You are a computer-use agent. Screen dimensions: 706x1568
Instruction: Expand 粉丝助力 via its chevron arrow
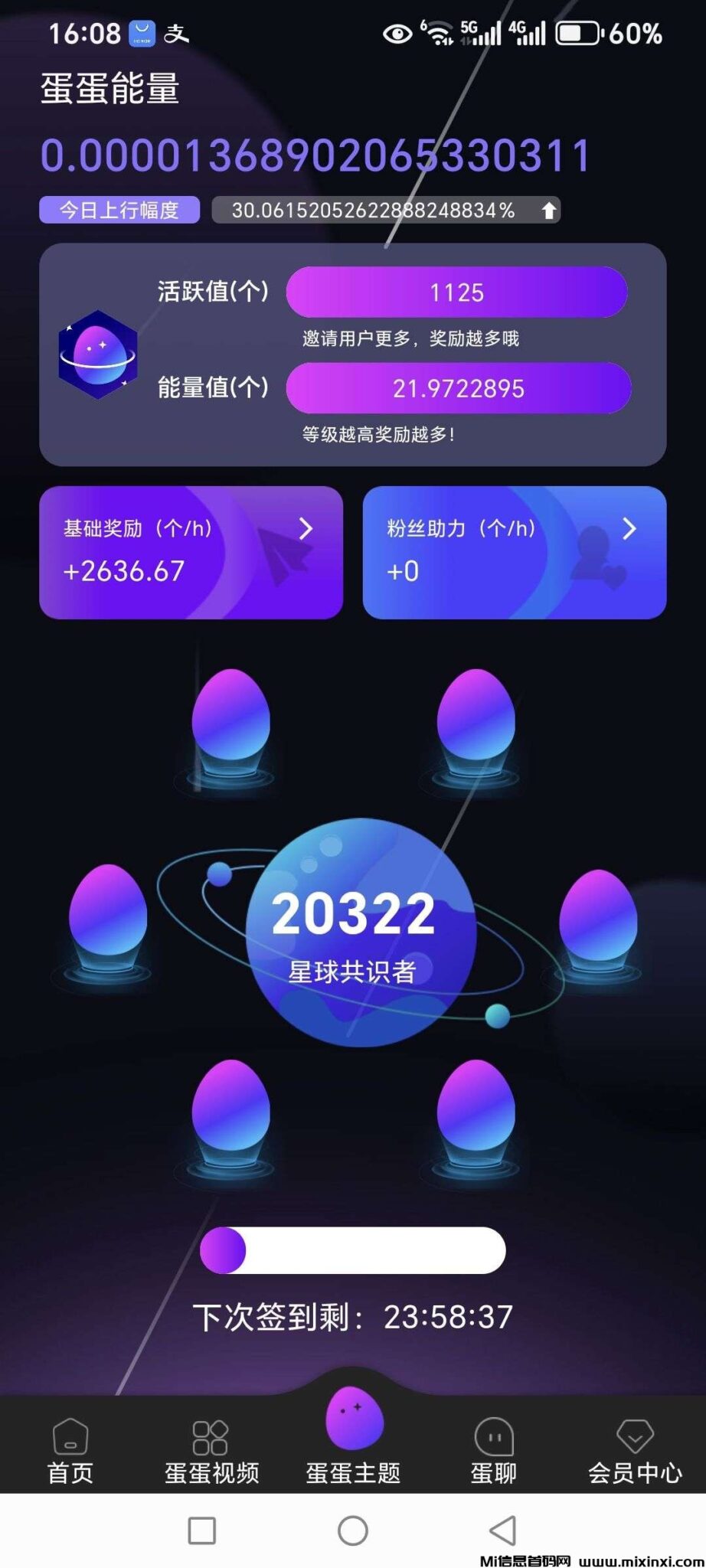pyautogui.click(x=629, y=528)
